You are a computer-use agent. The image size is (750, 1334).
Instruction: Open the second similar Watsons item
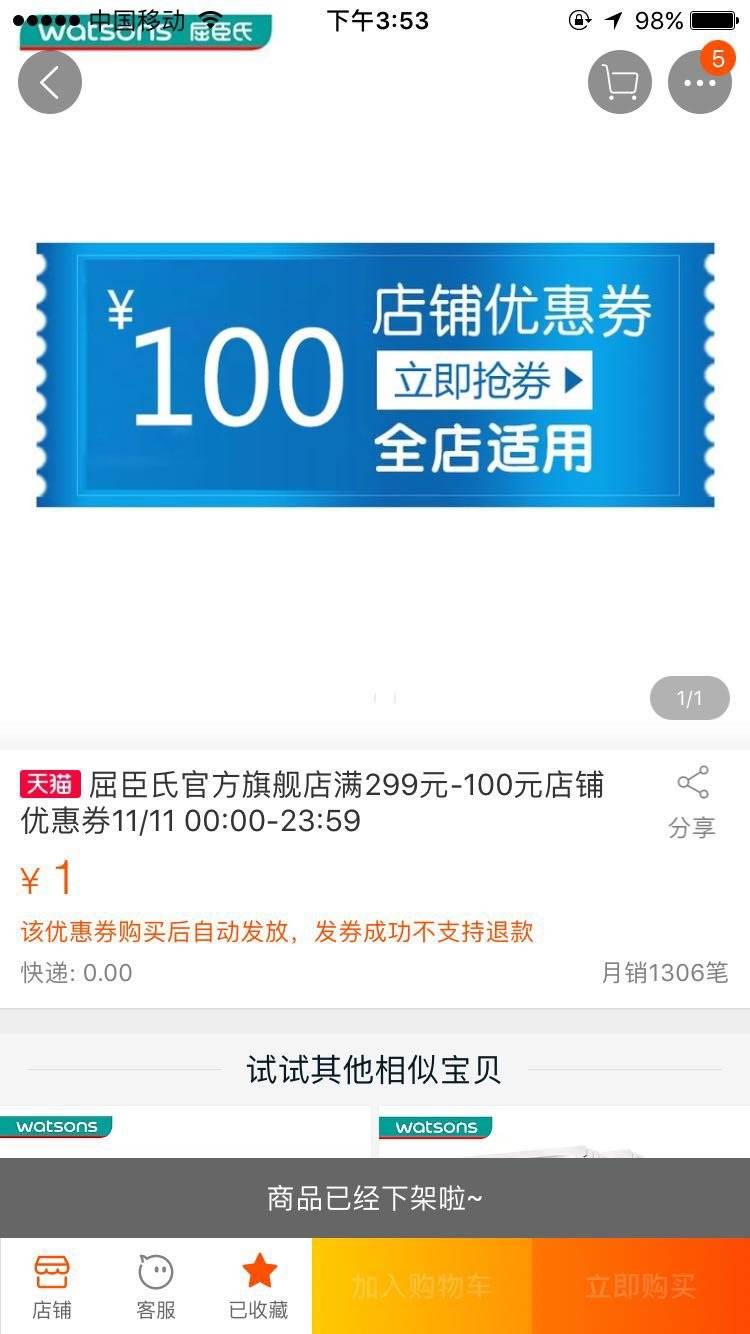click(563, 1135)
